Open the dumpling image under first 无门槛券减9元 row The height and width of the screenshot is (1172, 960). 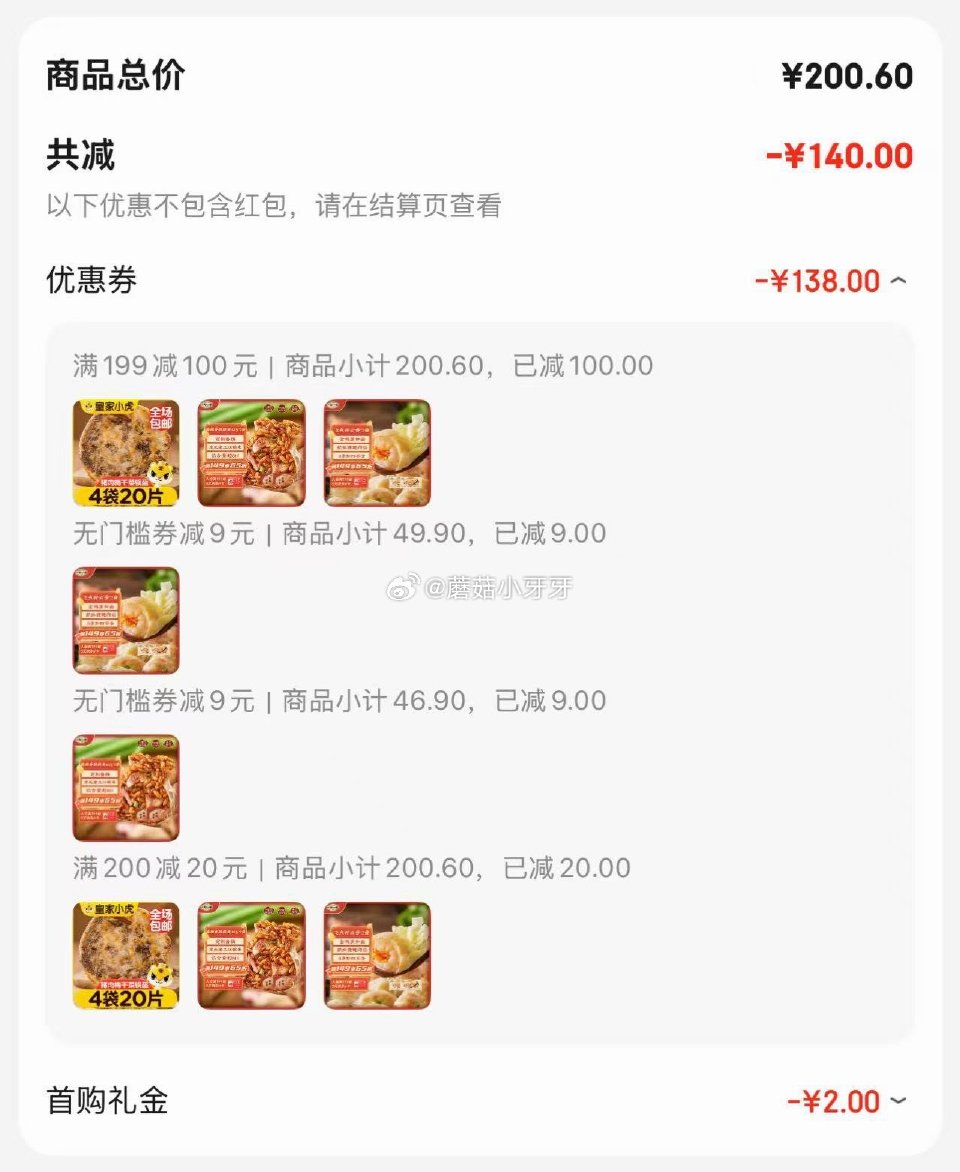[124, 620]
